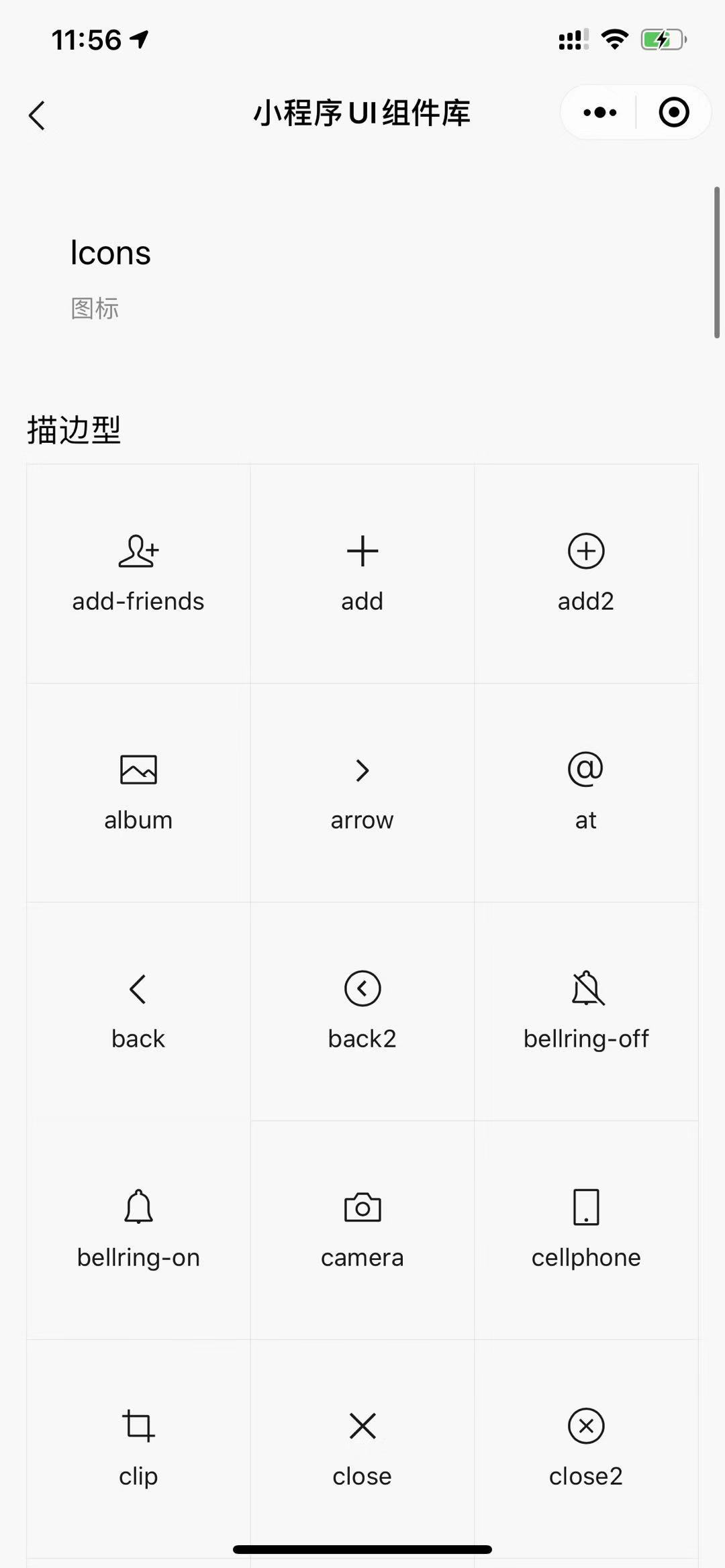Go back to the previous page
Viewport: 725px width, 1568px height.
38,115
